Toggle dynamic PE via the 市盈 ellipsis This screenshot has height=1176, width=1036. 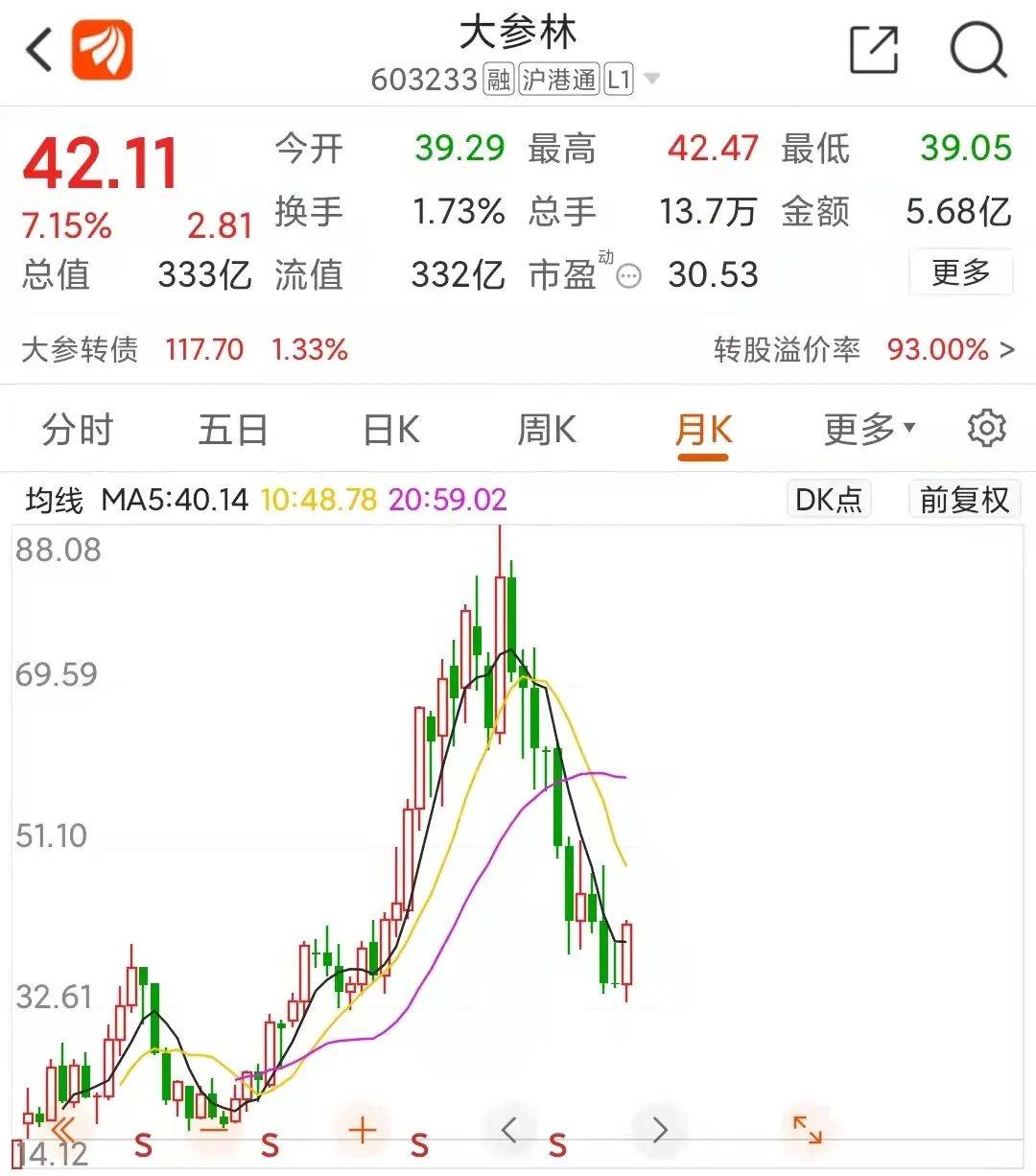(629, 277)
